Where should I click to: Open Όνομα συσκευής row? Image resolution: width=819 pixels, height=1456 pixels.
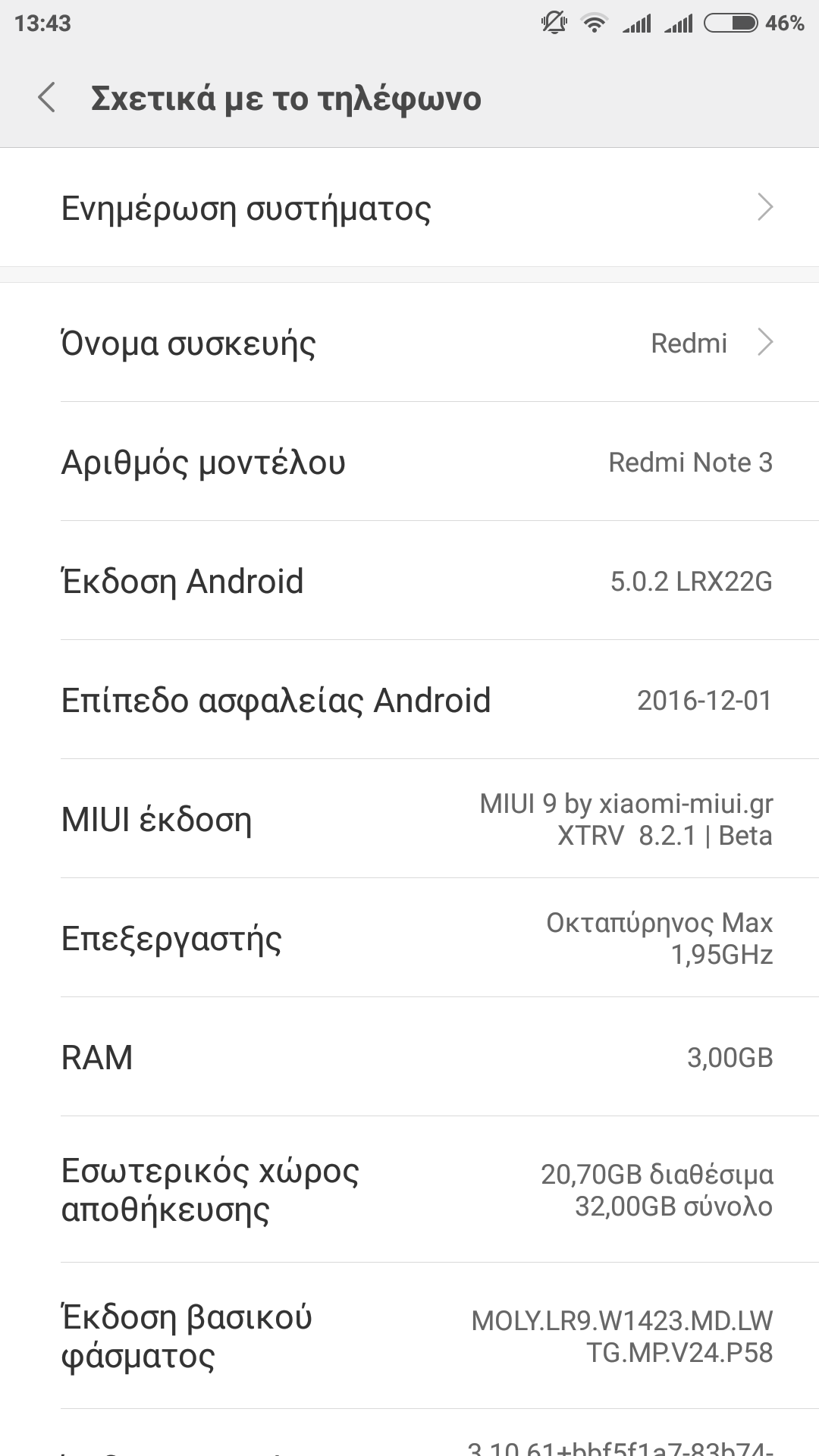coord(409,343)
